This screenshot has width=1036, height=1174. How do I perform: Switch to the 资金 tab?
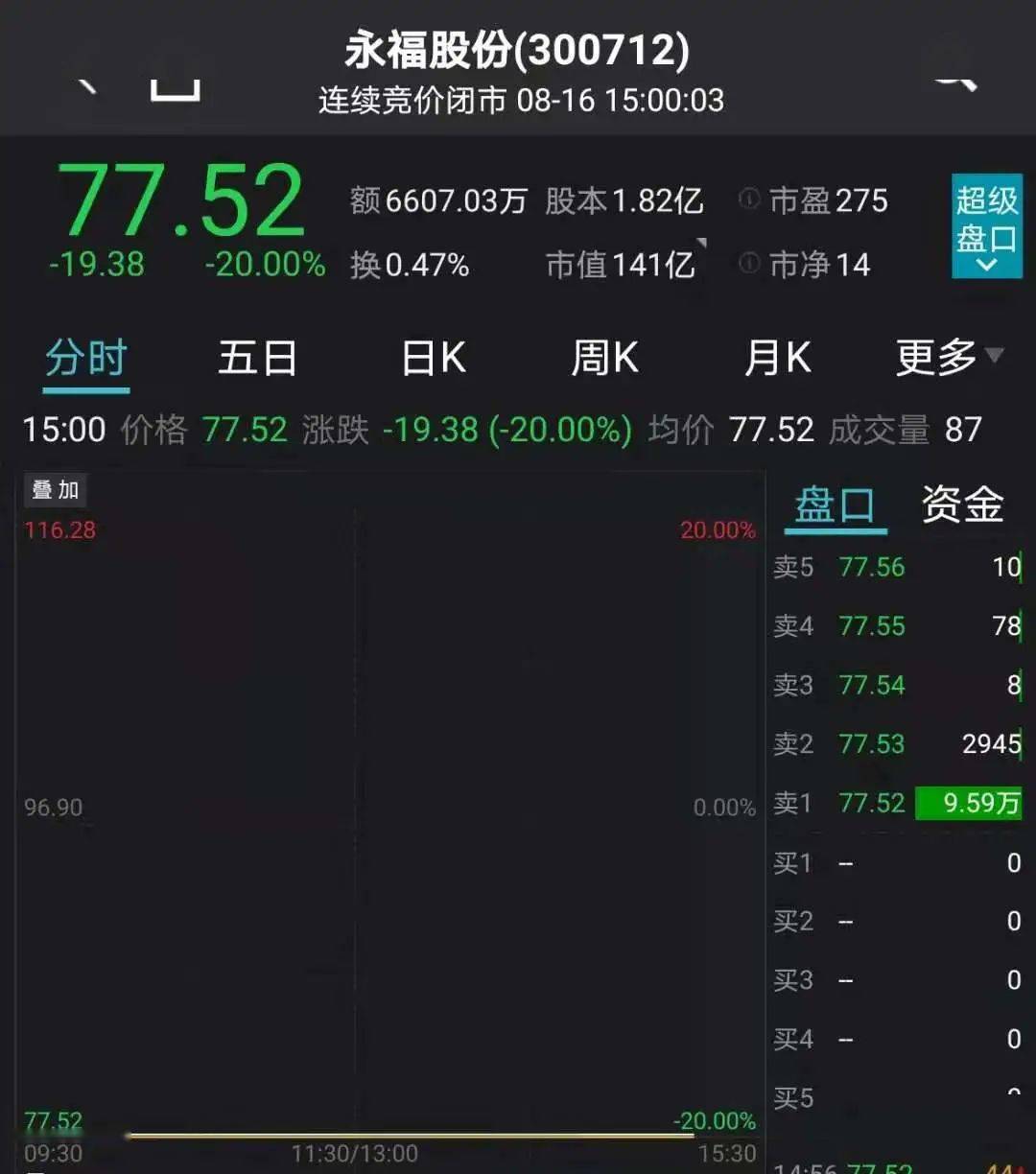click(x=962, y=505)
